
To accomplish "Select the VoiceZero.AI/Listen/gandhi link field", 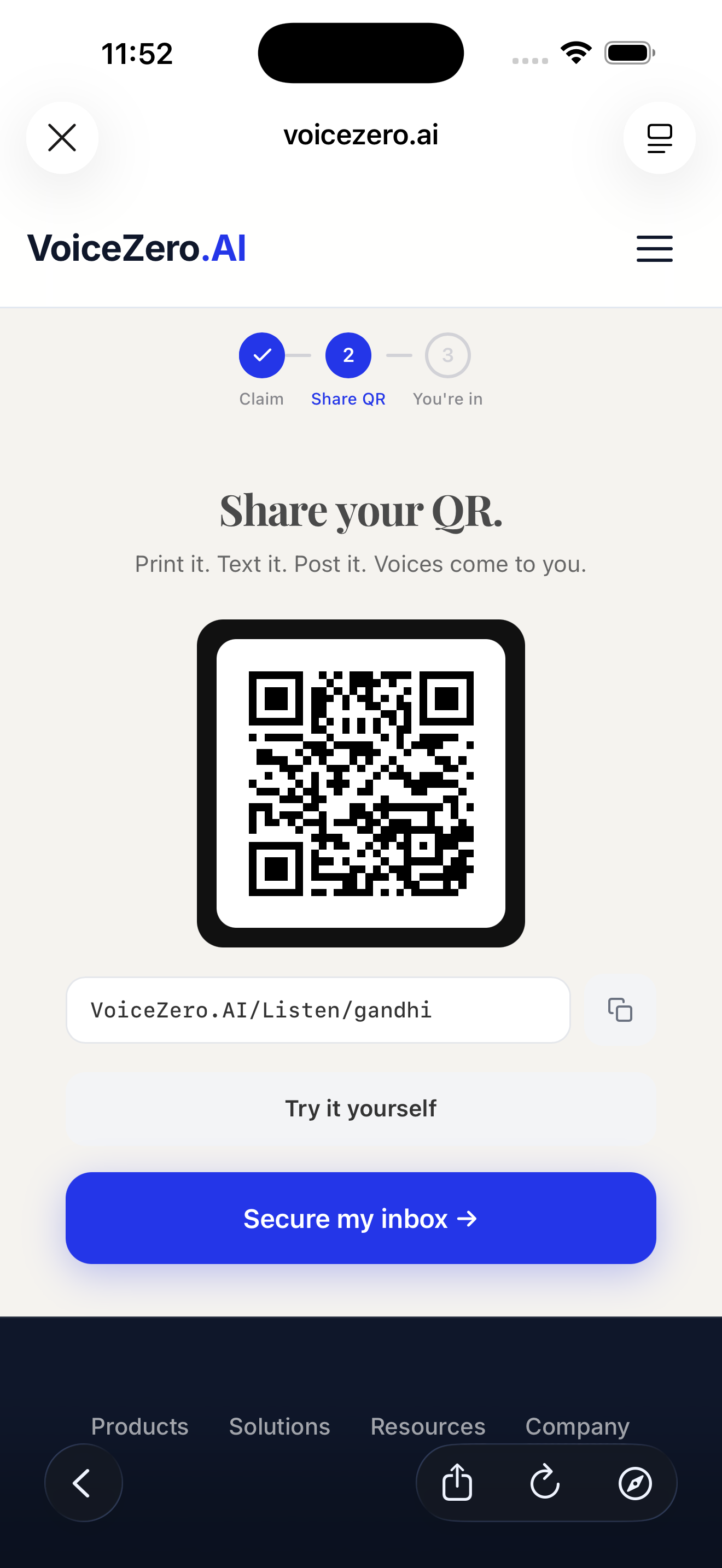I will coord(319,1010).
